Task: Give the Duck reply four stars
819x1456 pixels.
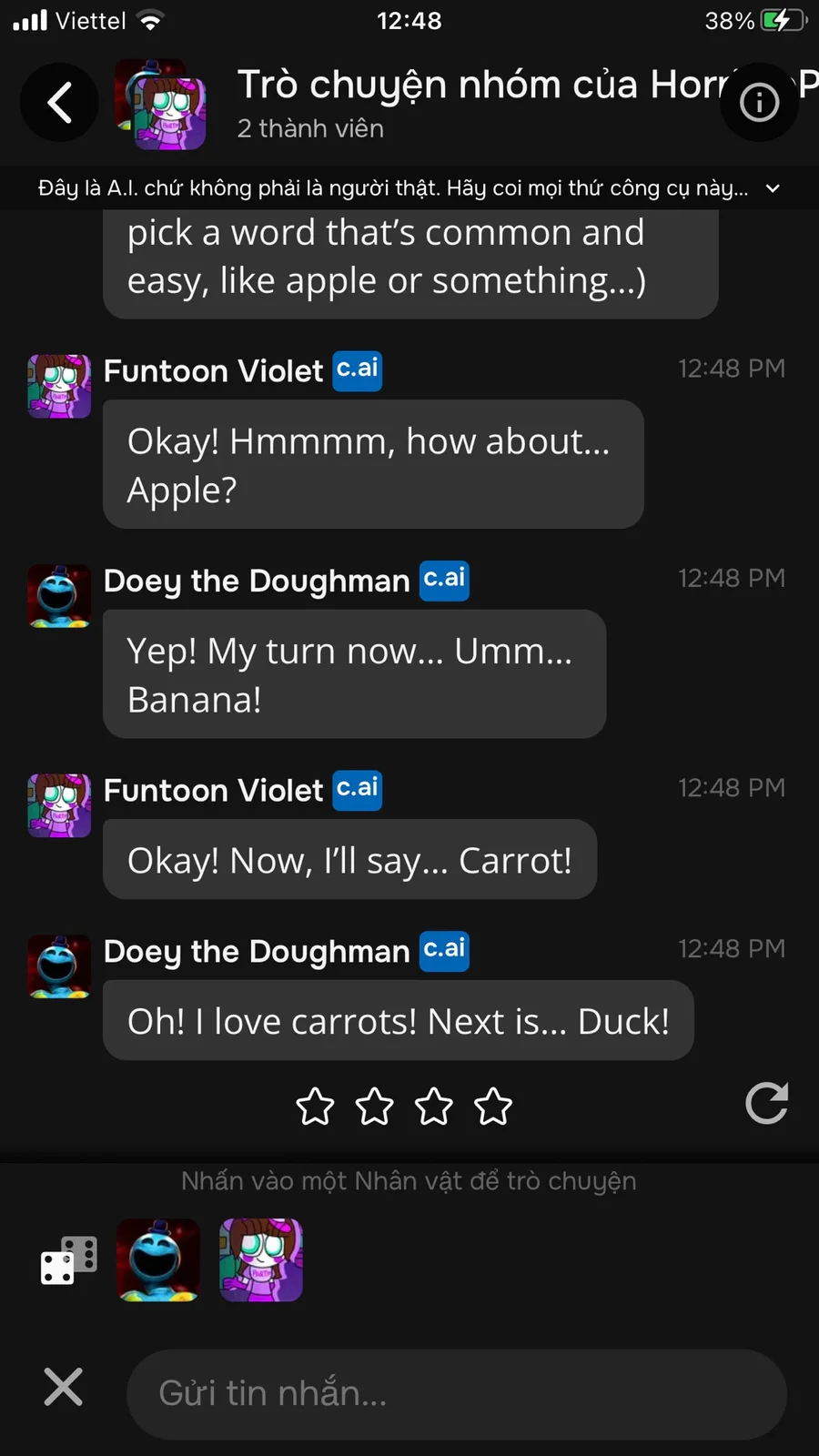Action: coord(493,1107)
